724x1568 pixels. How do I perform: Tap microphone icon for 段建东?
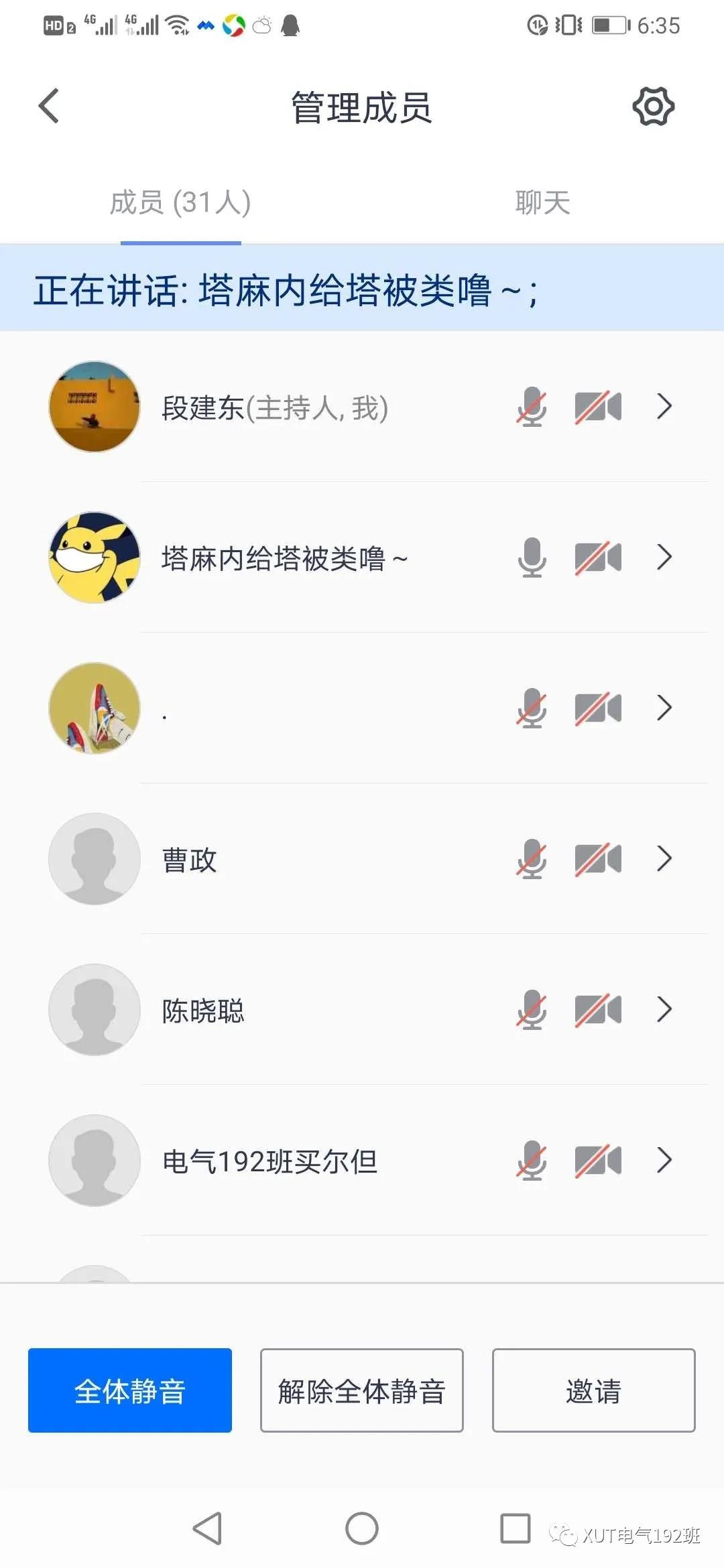click(x=532, y=407)
